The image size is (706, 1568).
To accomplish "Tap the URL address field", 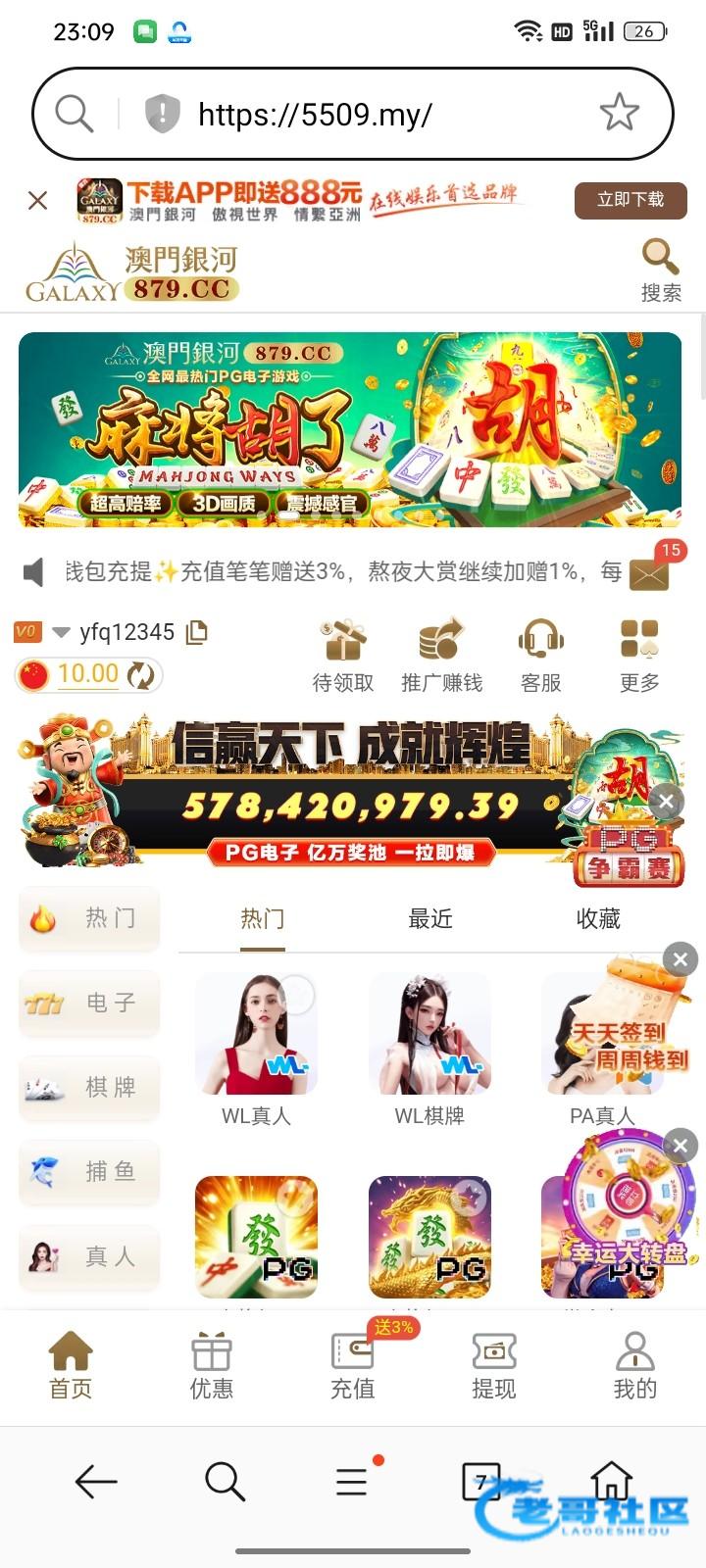I will (x=373, y=115).
